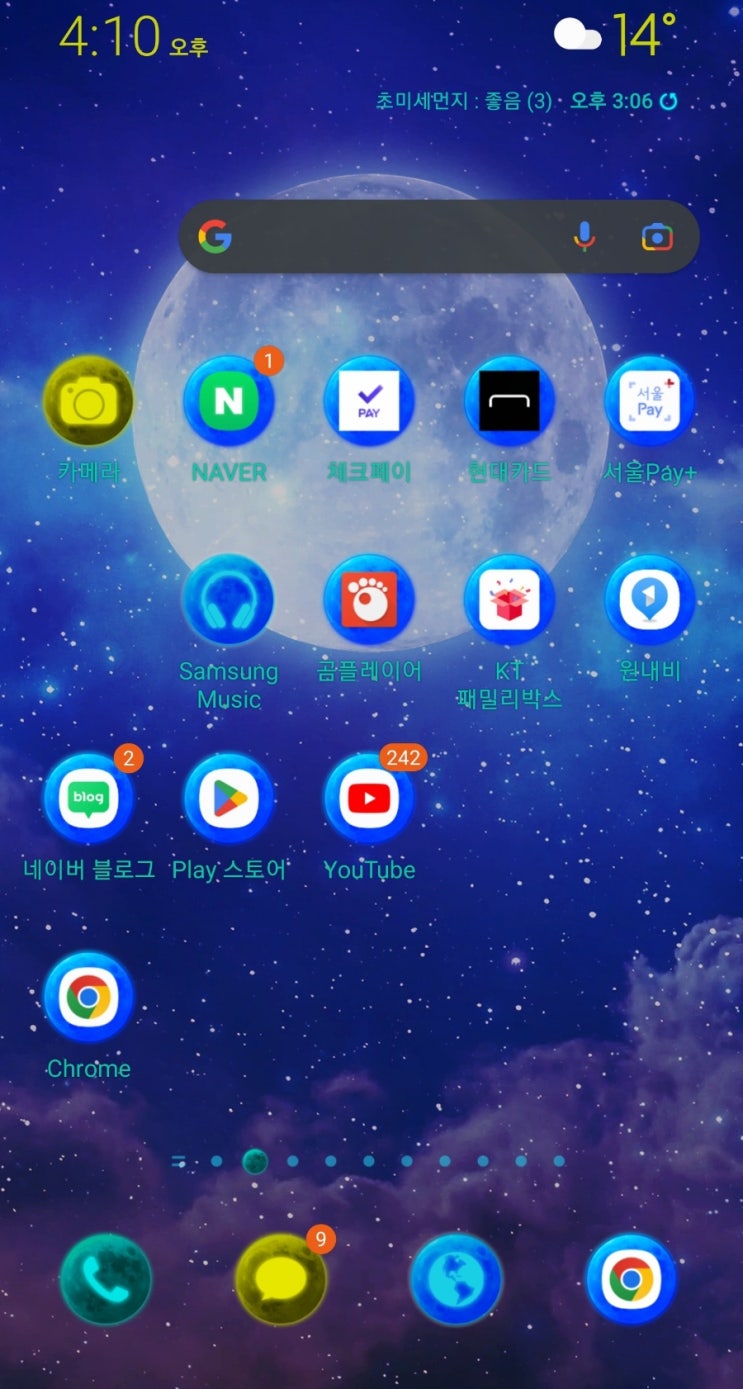
Task: Open Chrome from the home screen
Action: point(88,995)
